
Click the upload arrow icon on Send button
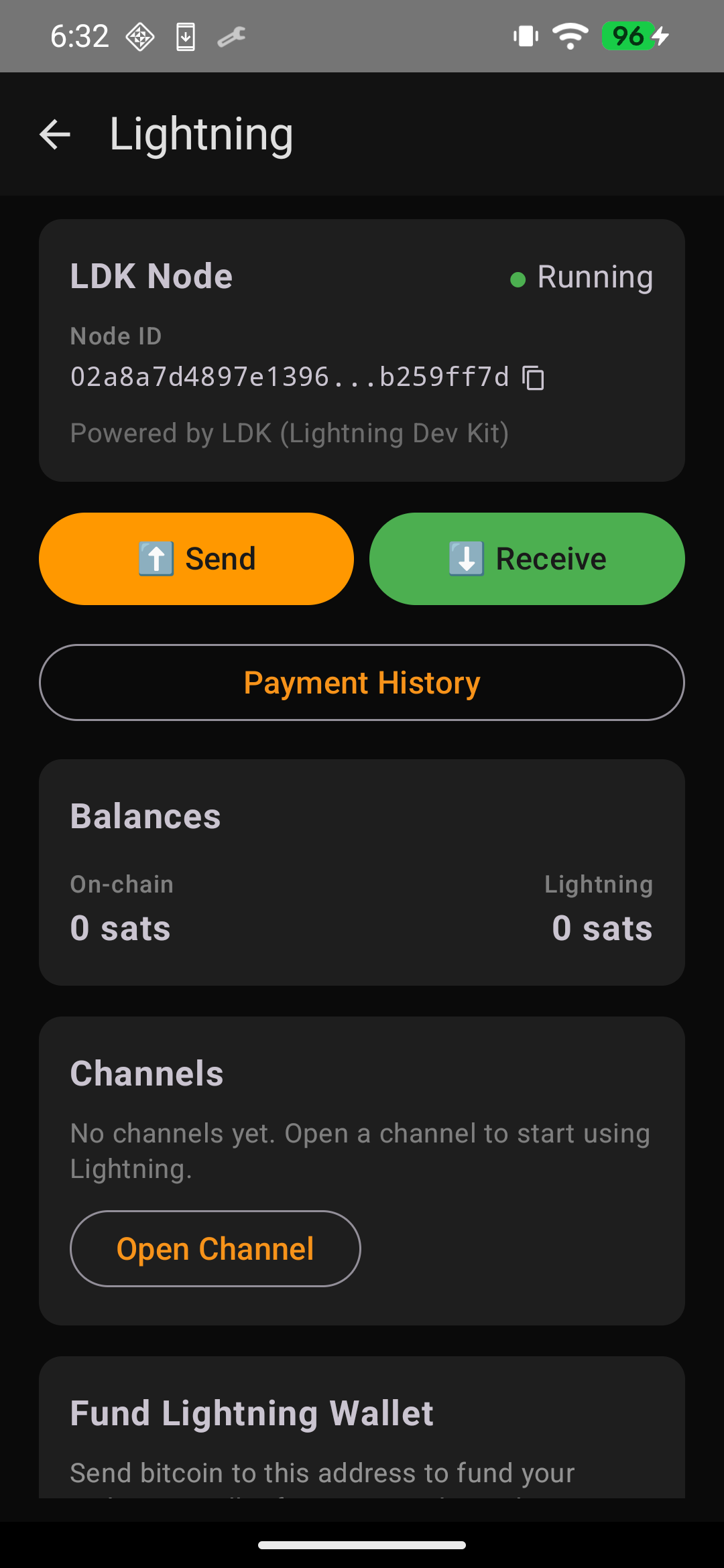[x=156, y=558]
